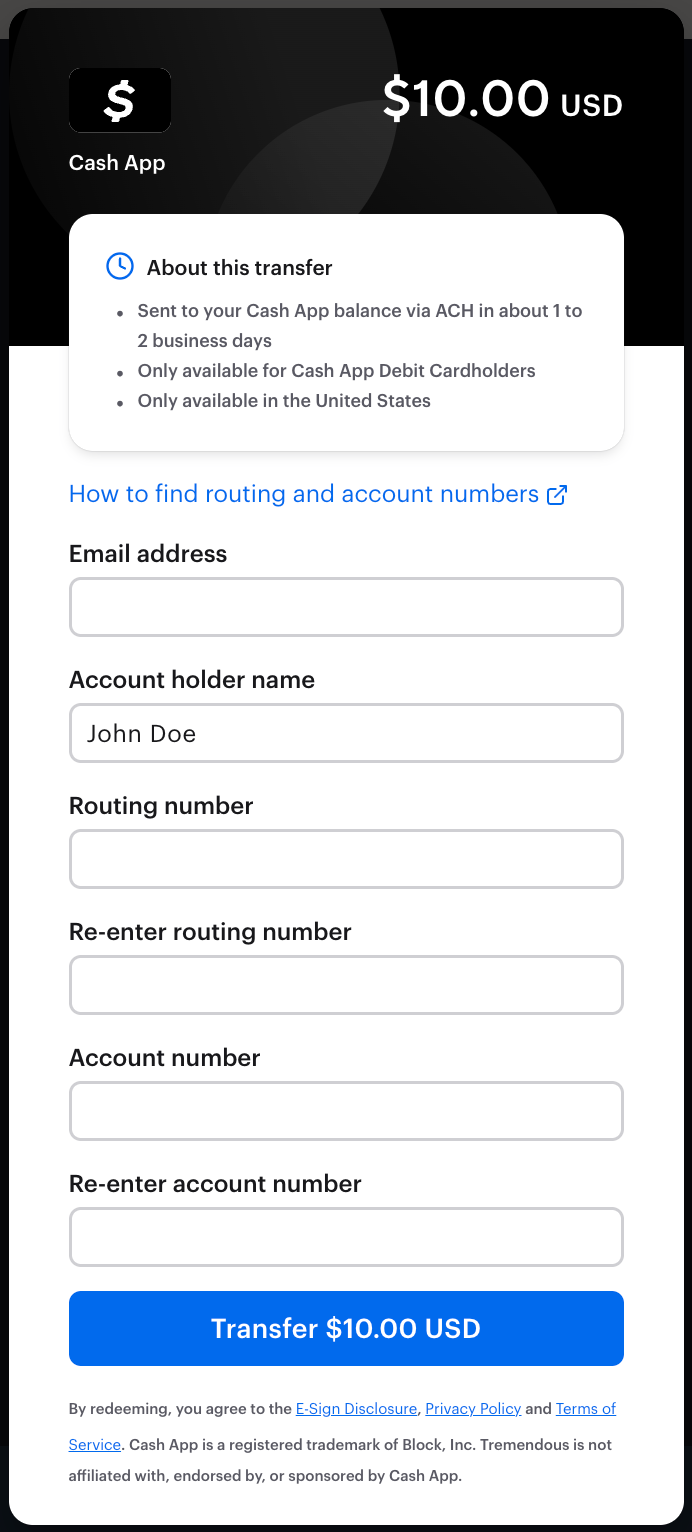This screenshot has height=1532, width=692.
Task: Edit the Account holder name field
Action: click(x=346, y=733)
